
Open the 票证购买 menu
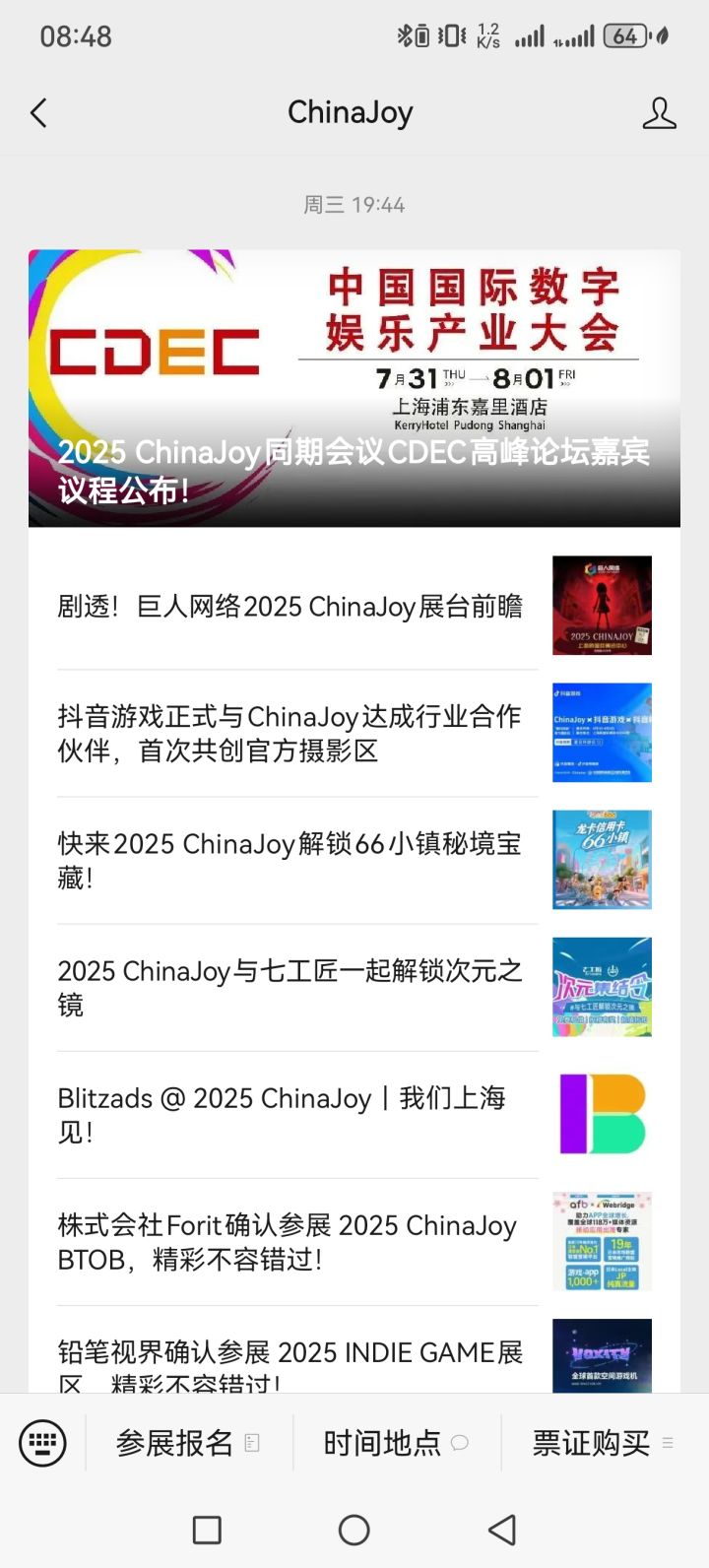tap(602, 1443)
